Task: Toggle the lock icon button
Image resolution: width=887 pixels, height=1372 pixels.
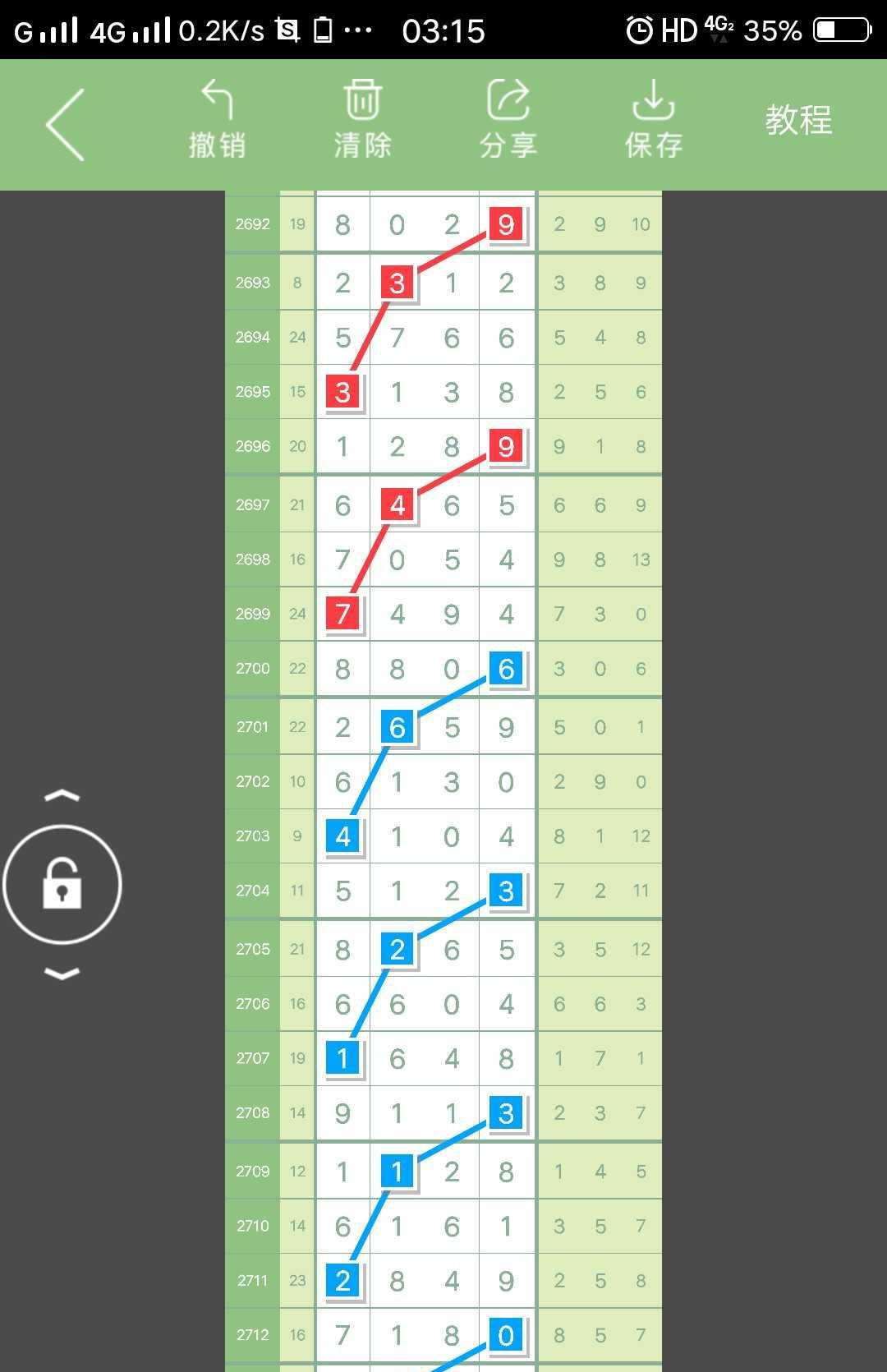Action: 62,885
